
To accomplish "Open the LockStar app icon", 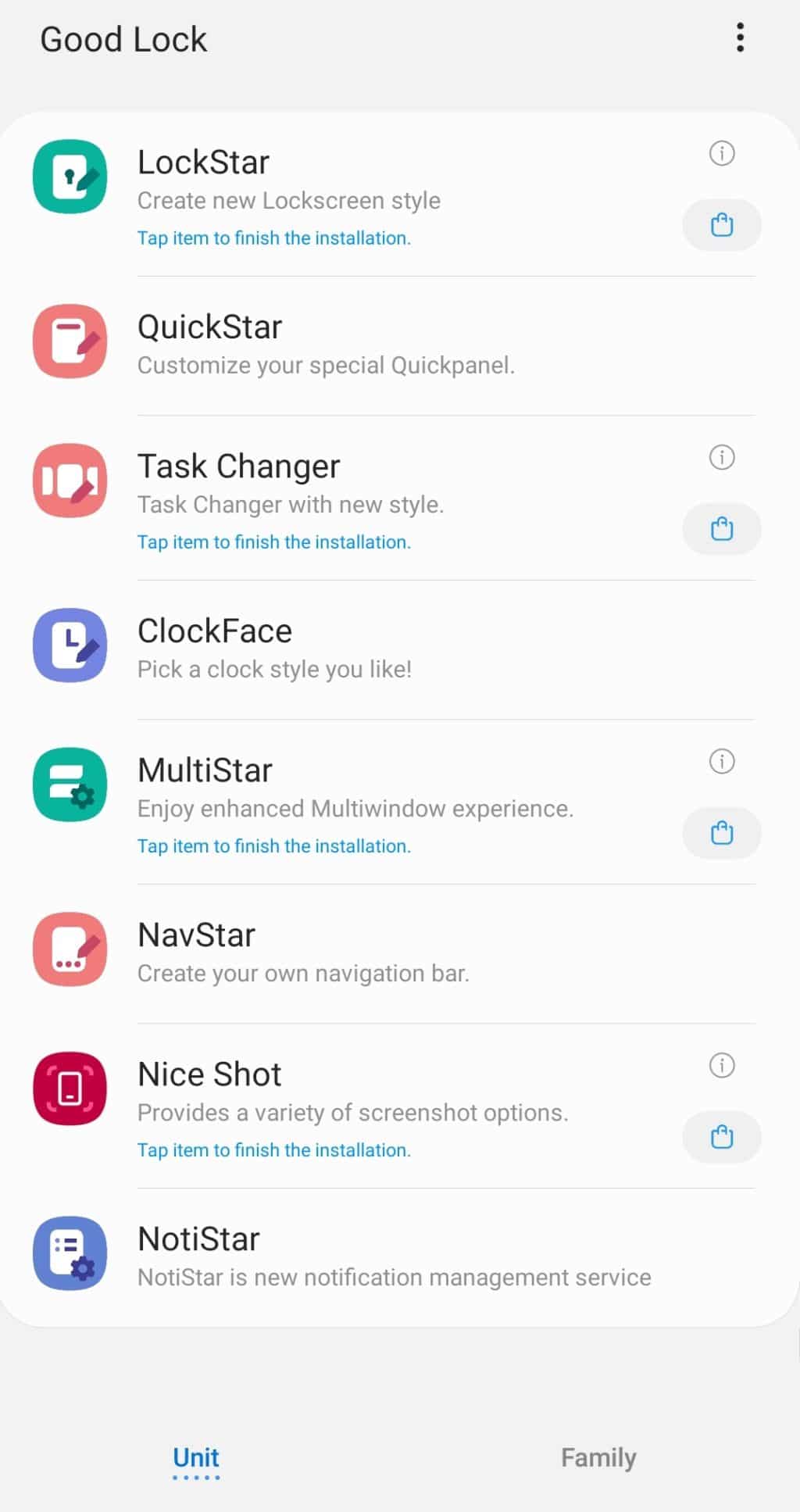I will [70, 177].
